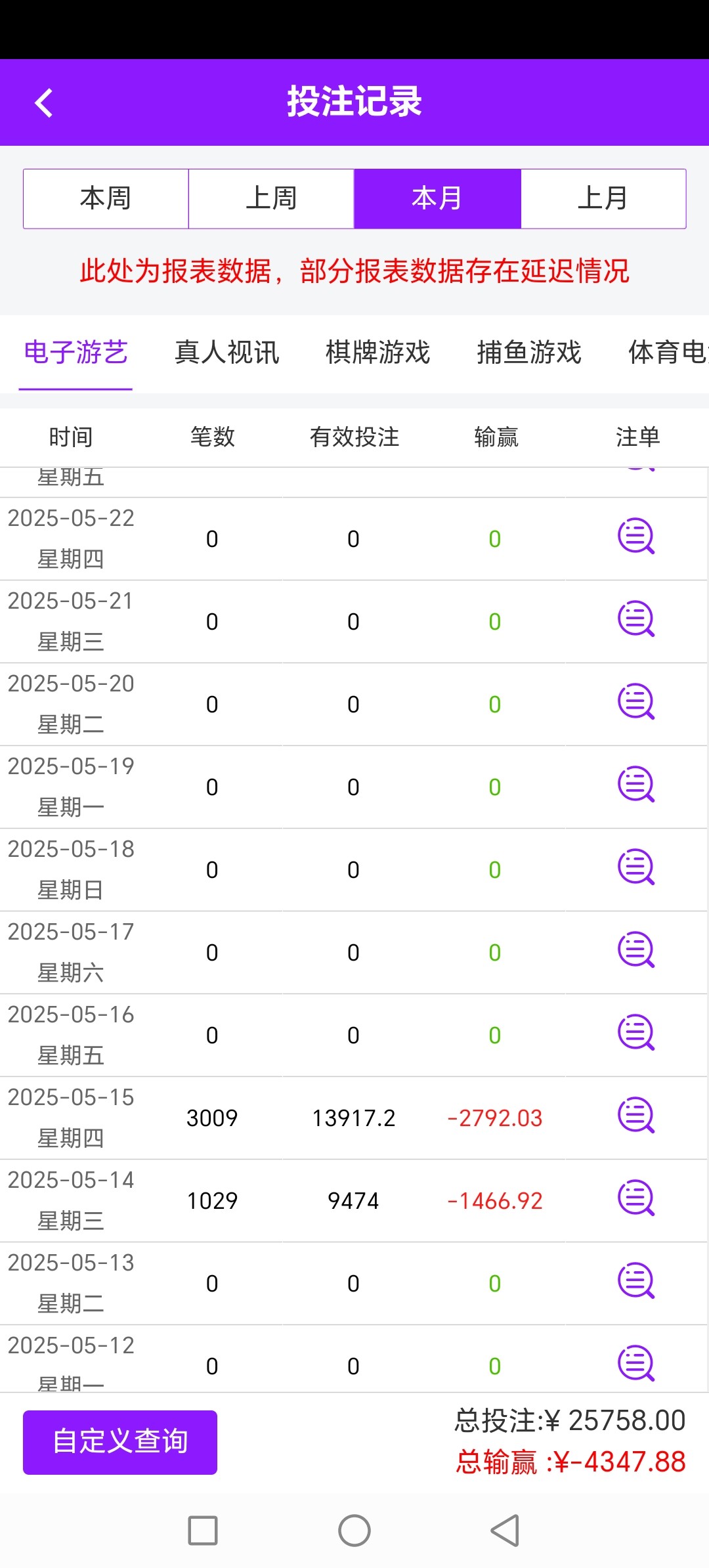The image size is (709, 1568).
Task: Switch to 棋牌游戏 category
Action: pos(377,353)
